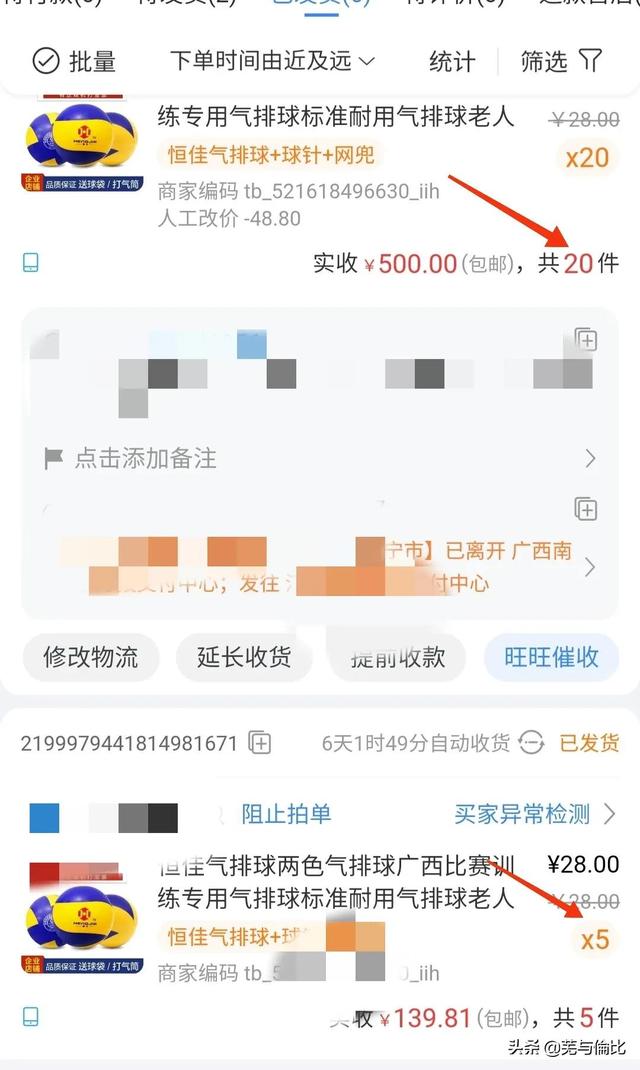Image resolution: width=640 pixels, height=1070 pixels.
Task: Open the logistics tracking row 已离开广西南
Action: point(320,566)
